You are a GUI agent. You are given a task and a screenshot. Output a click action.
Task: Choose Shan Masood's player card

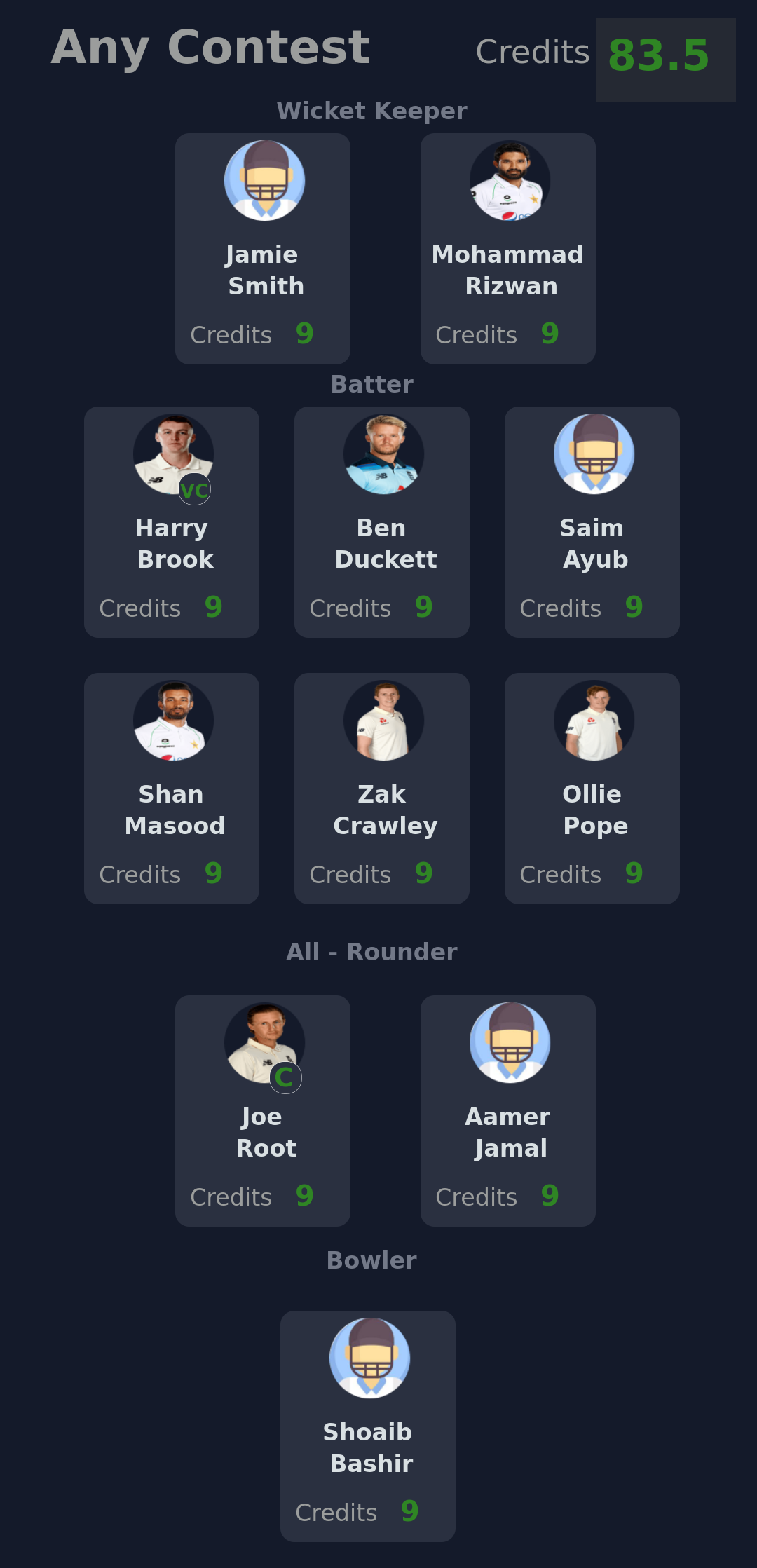coord(172,789)
